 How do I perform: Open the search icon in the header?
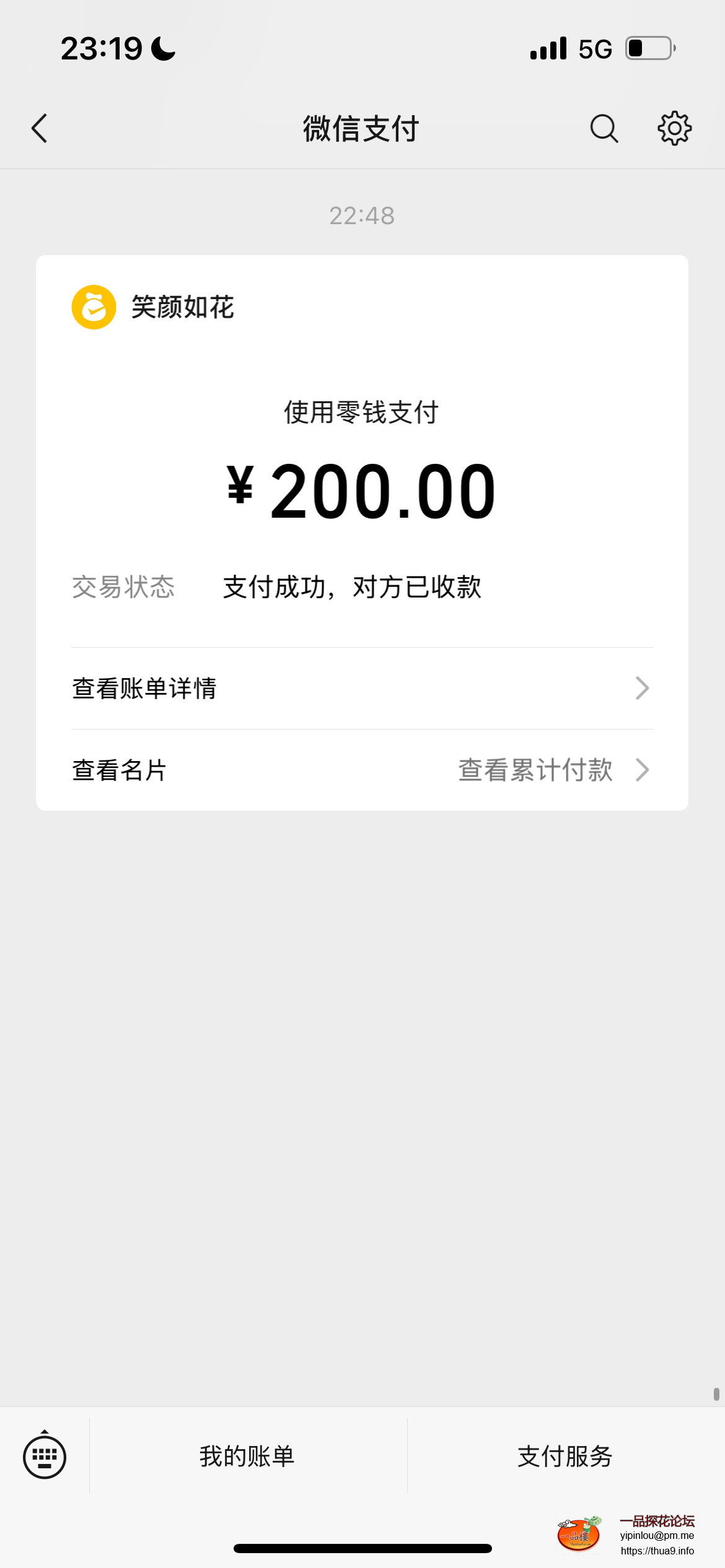pos(602,129)
